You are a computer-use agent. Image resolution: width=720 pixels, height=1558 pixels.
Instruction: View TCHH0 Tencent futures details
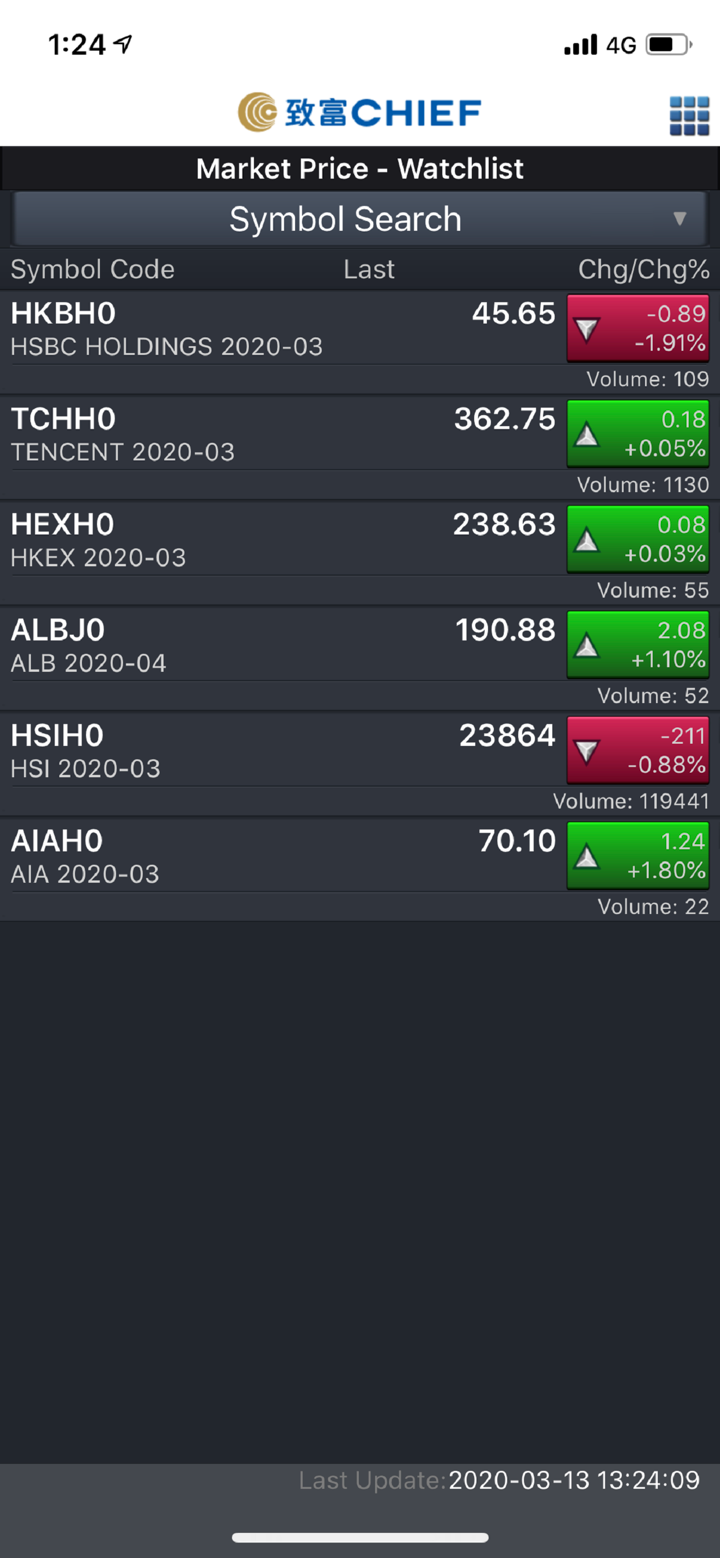tap(280, 435)
